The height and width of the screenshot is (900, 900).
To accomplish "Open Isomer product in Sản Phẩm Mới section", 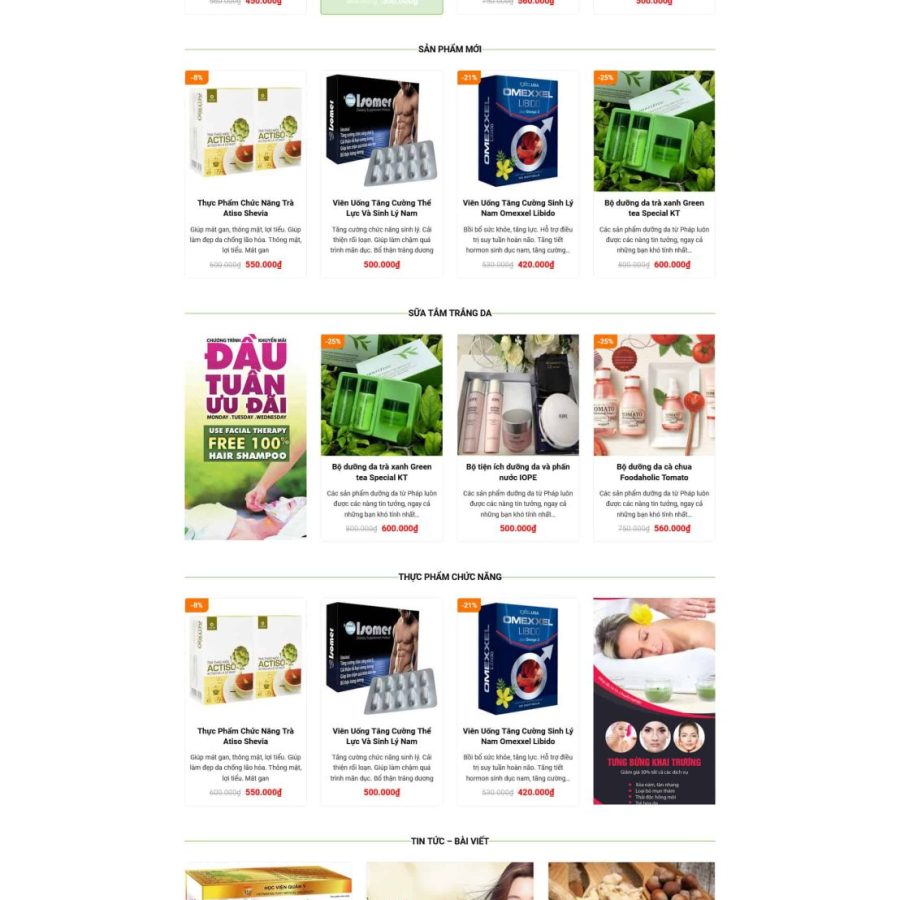I will (x=381, y=207).
